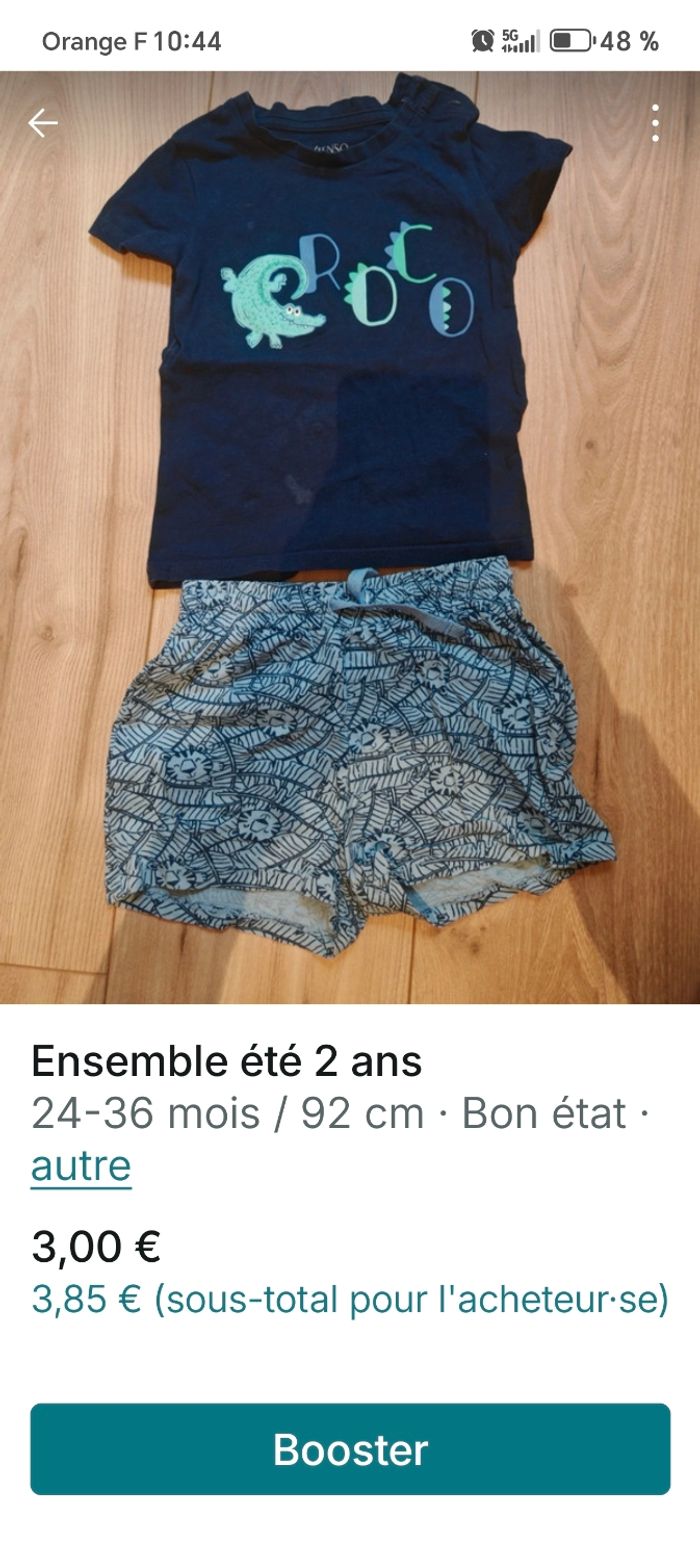The height and width of the screenshot is (1545, 700).
Task: Open the "autre" brand link
Action: pos(81,1165)
